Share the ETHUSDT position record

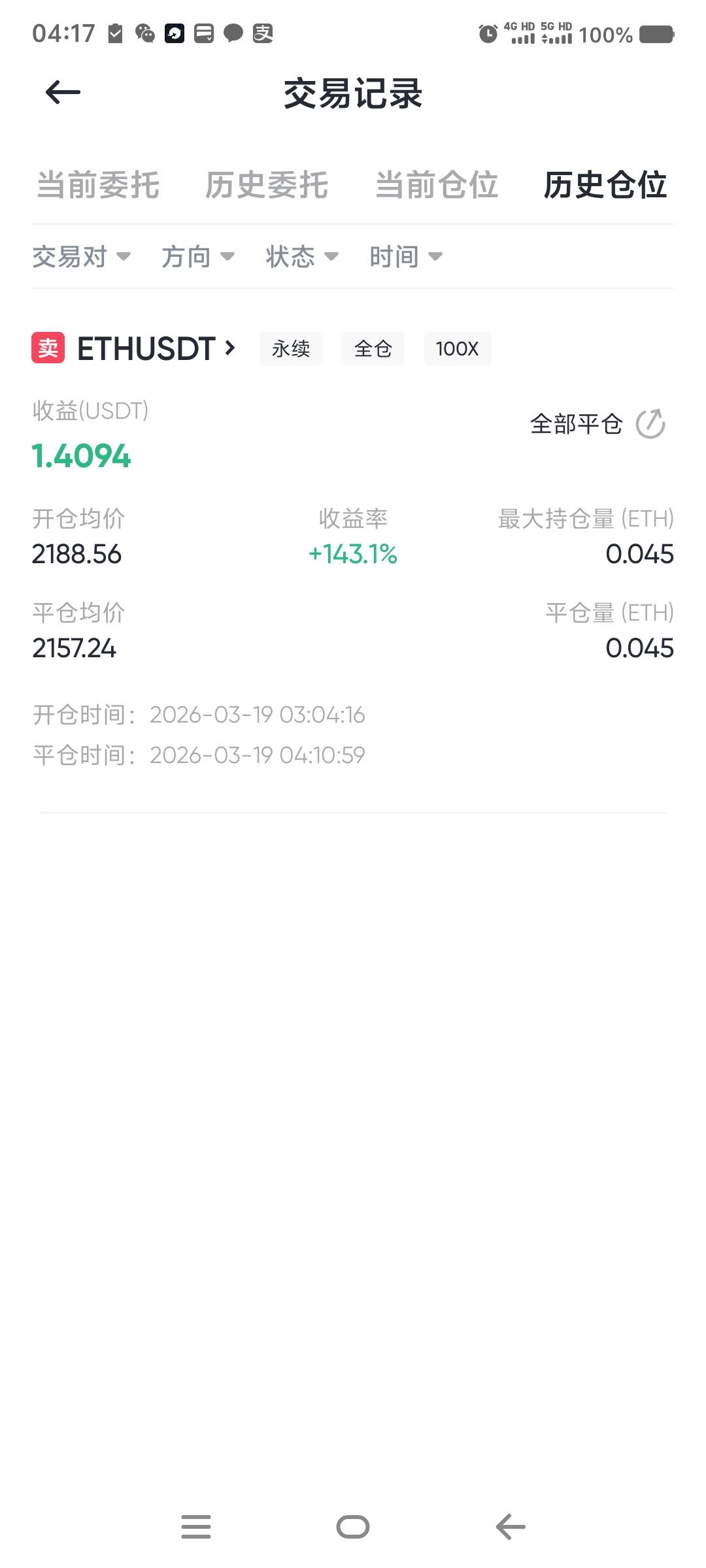650,424
